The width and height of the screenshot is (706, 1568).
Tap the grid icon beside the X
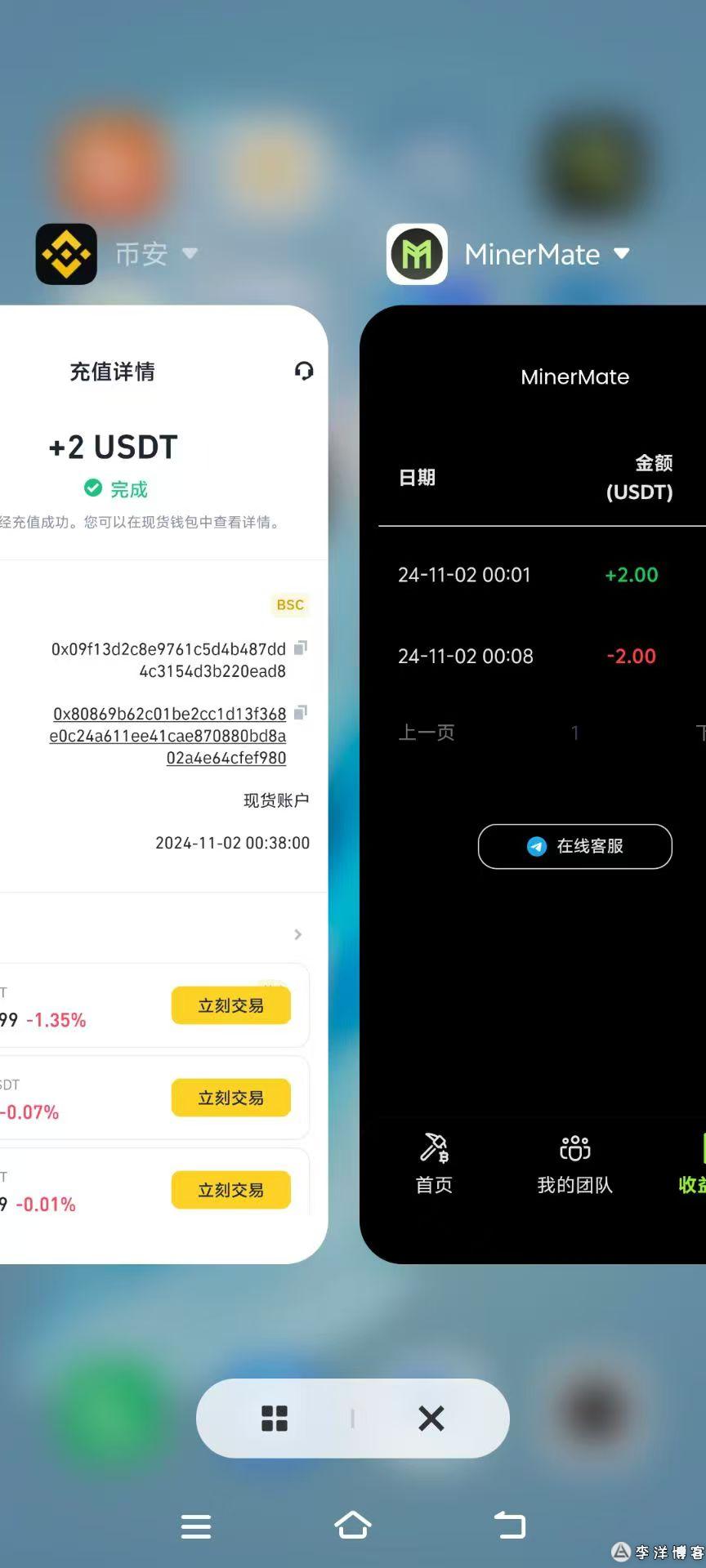[275, 1419]
